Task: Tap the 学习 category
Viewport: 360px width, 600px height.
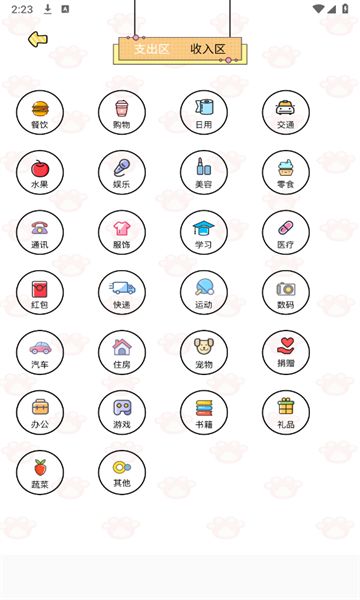Action: [x=204, y=233]
